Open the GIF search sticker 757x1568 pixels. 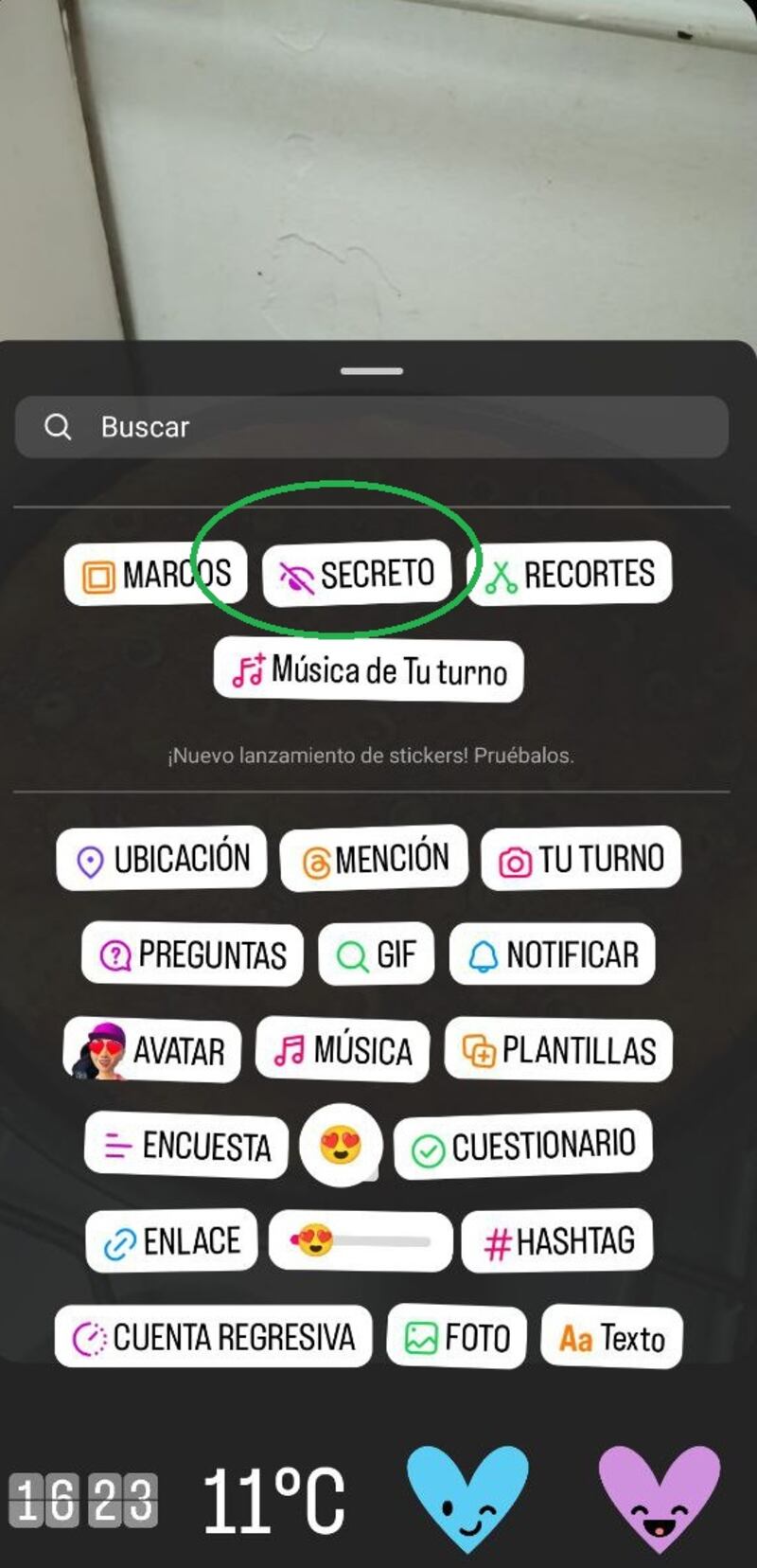click(x=376, y=954)
